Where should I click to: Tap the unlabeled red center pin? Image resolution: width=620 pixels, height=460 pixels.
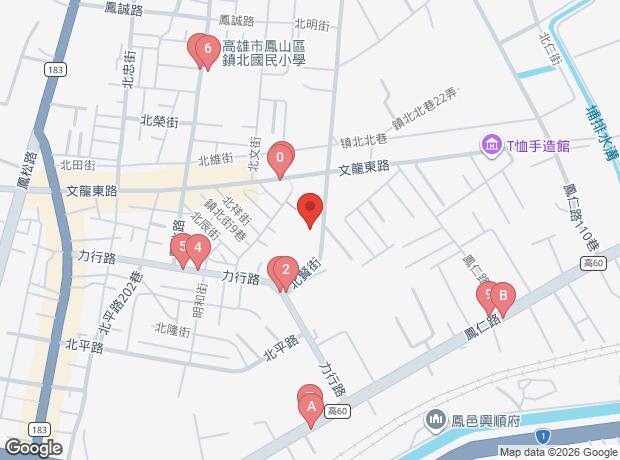(310, 209)
